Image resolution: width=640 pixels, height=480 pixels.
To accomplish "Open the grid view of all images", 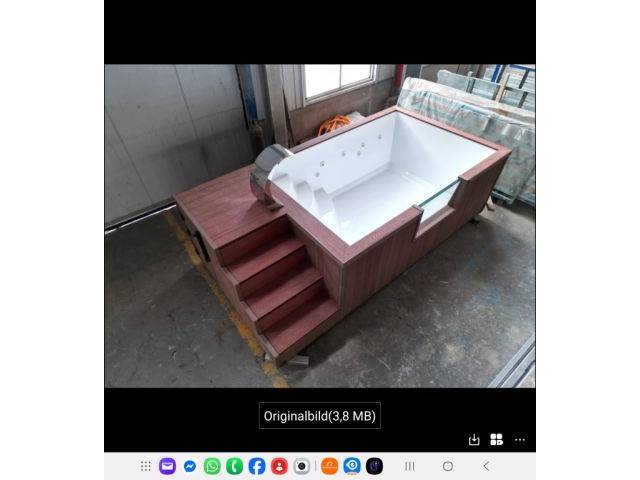I will pyautogui.click(x=497, y=439).
